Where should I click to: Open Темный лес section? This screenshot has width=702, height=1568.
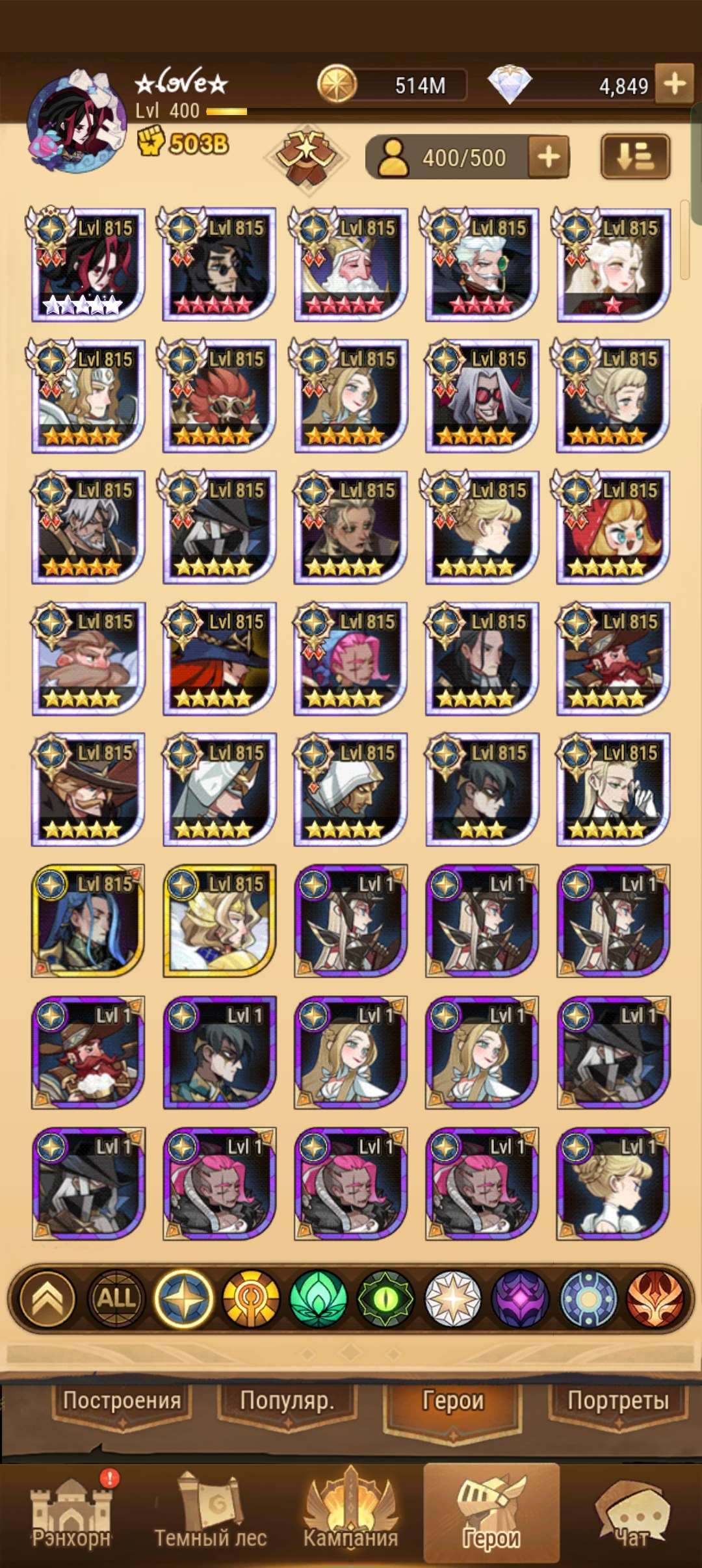coord(210,1513)
